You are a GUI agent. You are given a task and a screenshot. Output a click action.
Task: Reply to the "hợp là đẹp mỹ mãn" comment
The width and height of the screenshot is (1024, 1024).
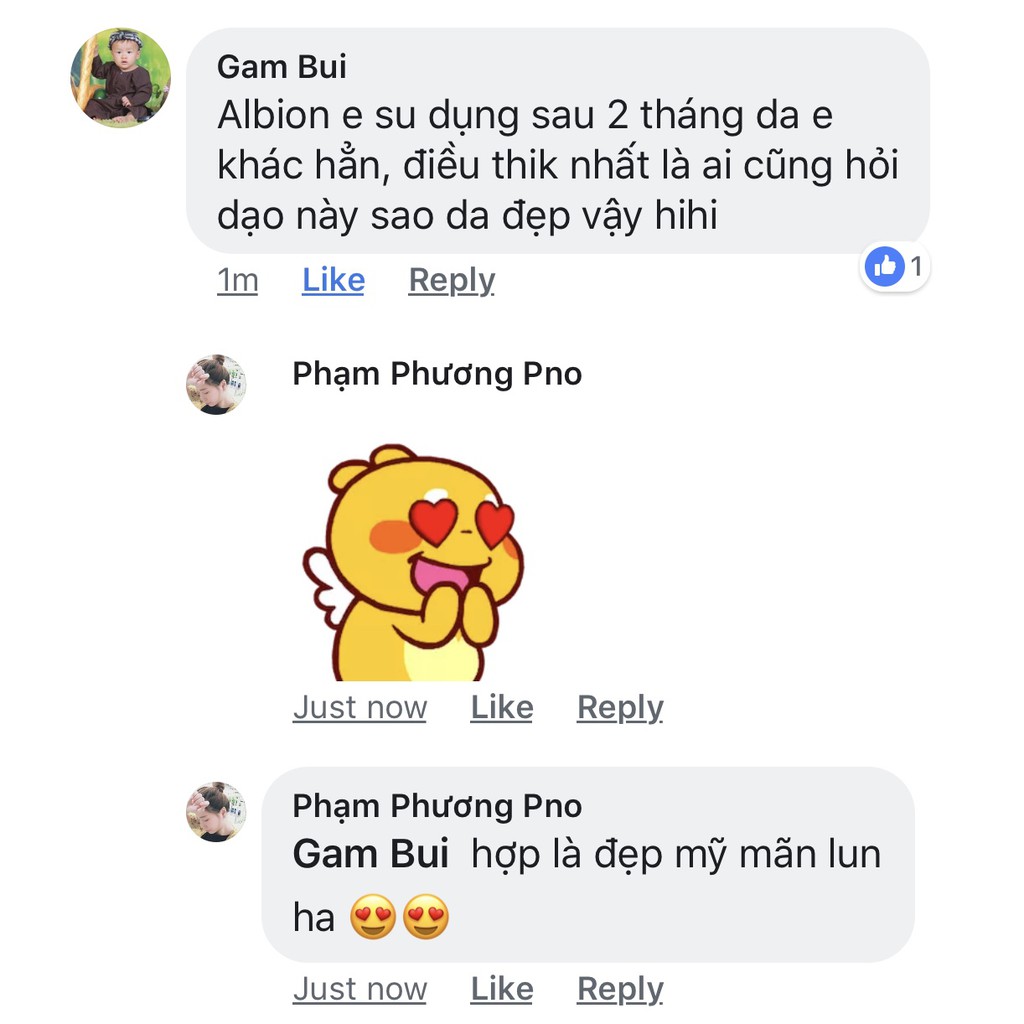(x=619, y=989)
